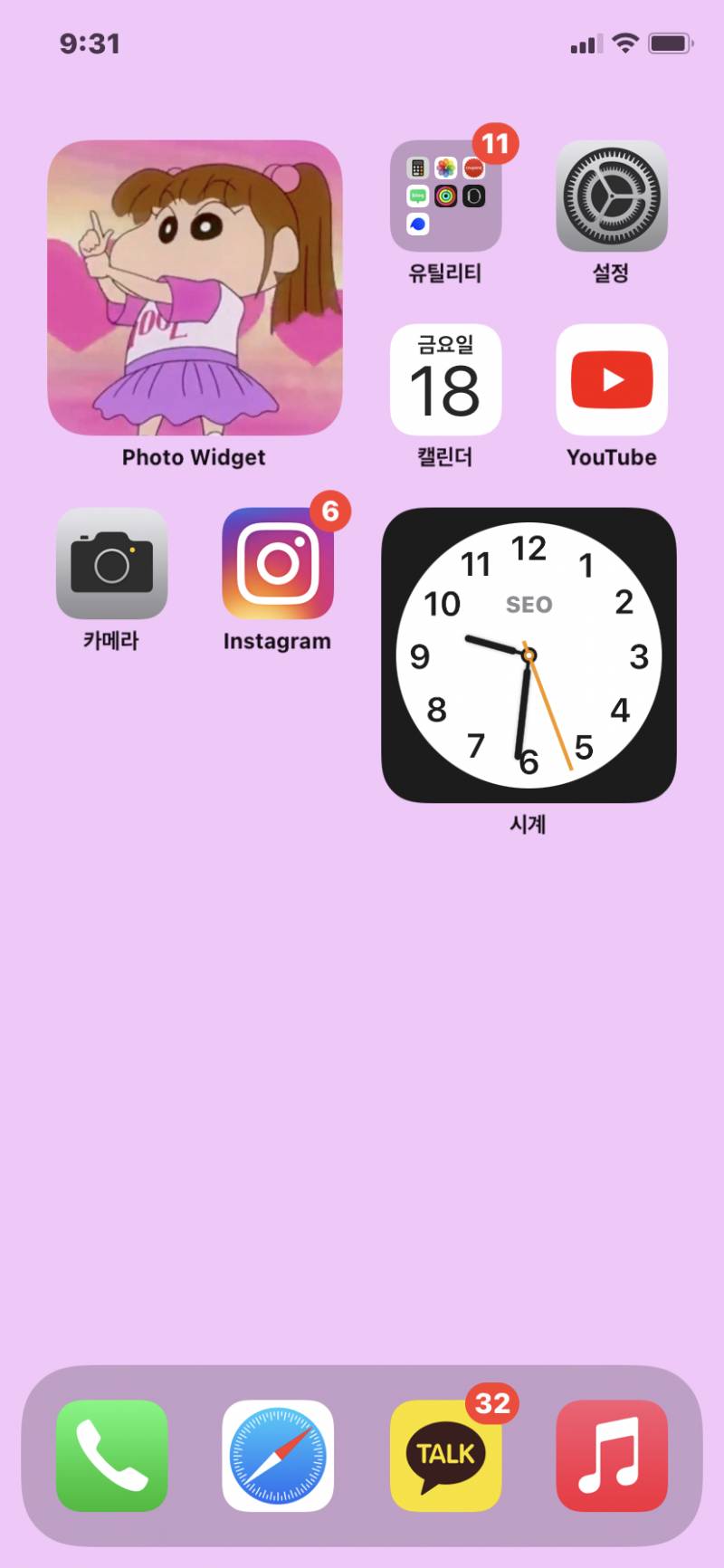Launch the YouTube app
This screenshot has width=724, height=1568.
pos(612,380)
